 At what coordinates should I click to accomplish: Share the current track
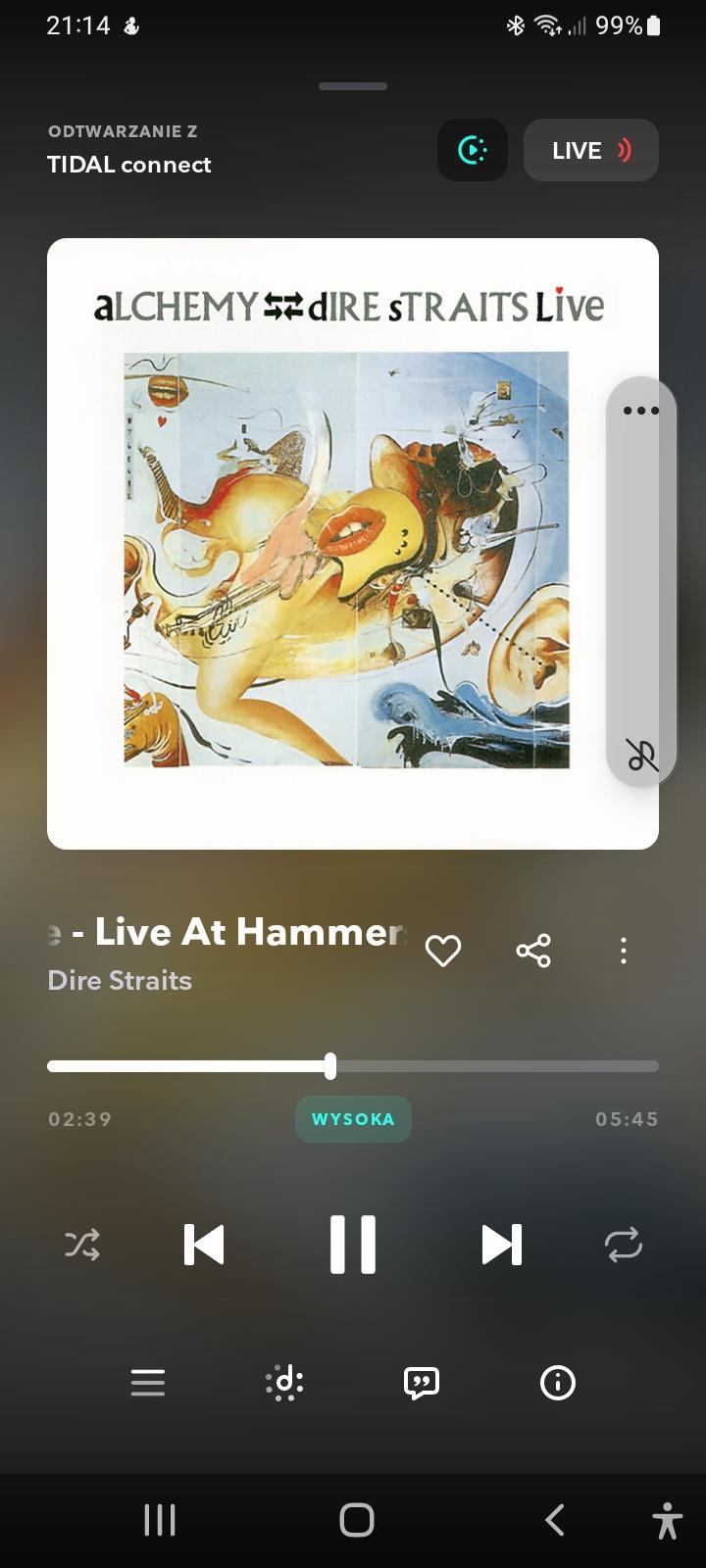tap(533, 951)
